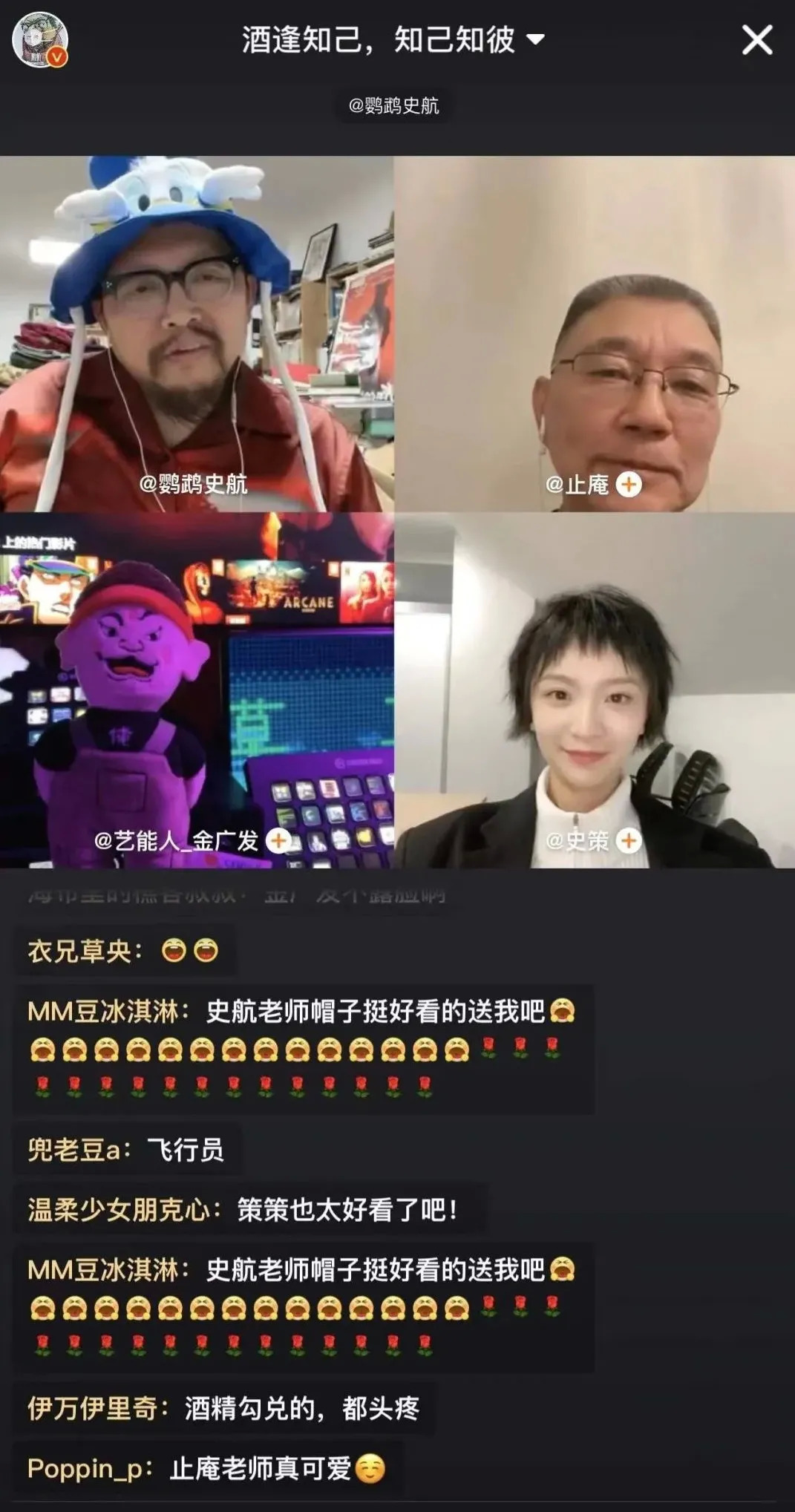The height and width of the screenshot is (1512, 795).
Task: Close the live stream
Action: (756, 40)
